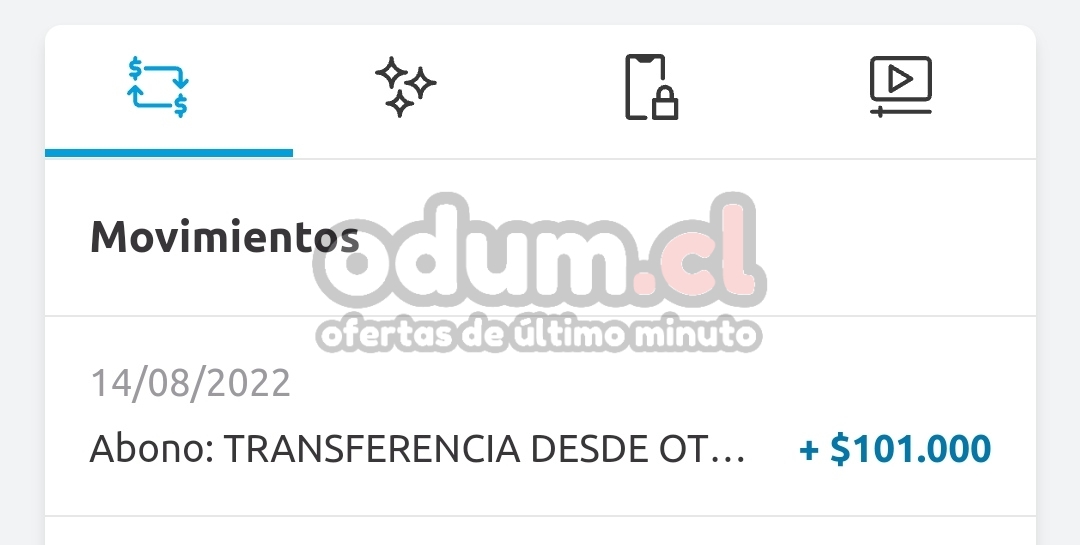Viewport: 1080px width, 545px height.
Task: Open the phone lock security tab
Action: (651, 88)
